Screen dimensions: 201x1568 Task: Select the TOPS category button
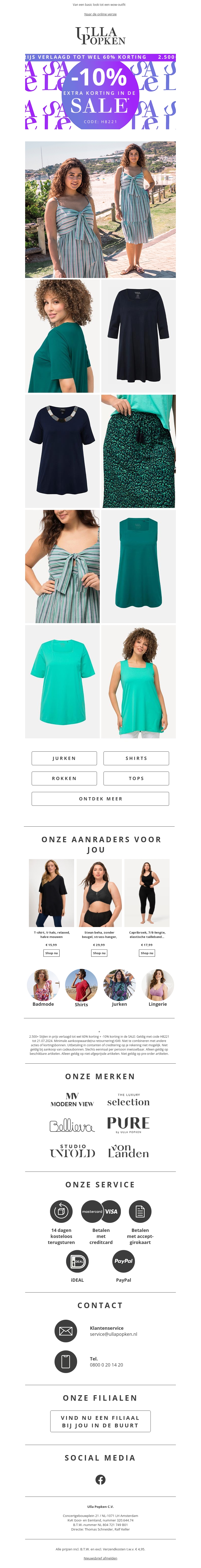(136, 778)
